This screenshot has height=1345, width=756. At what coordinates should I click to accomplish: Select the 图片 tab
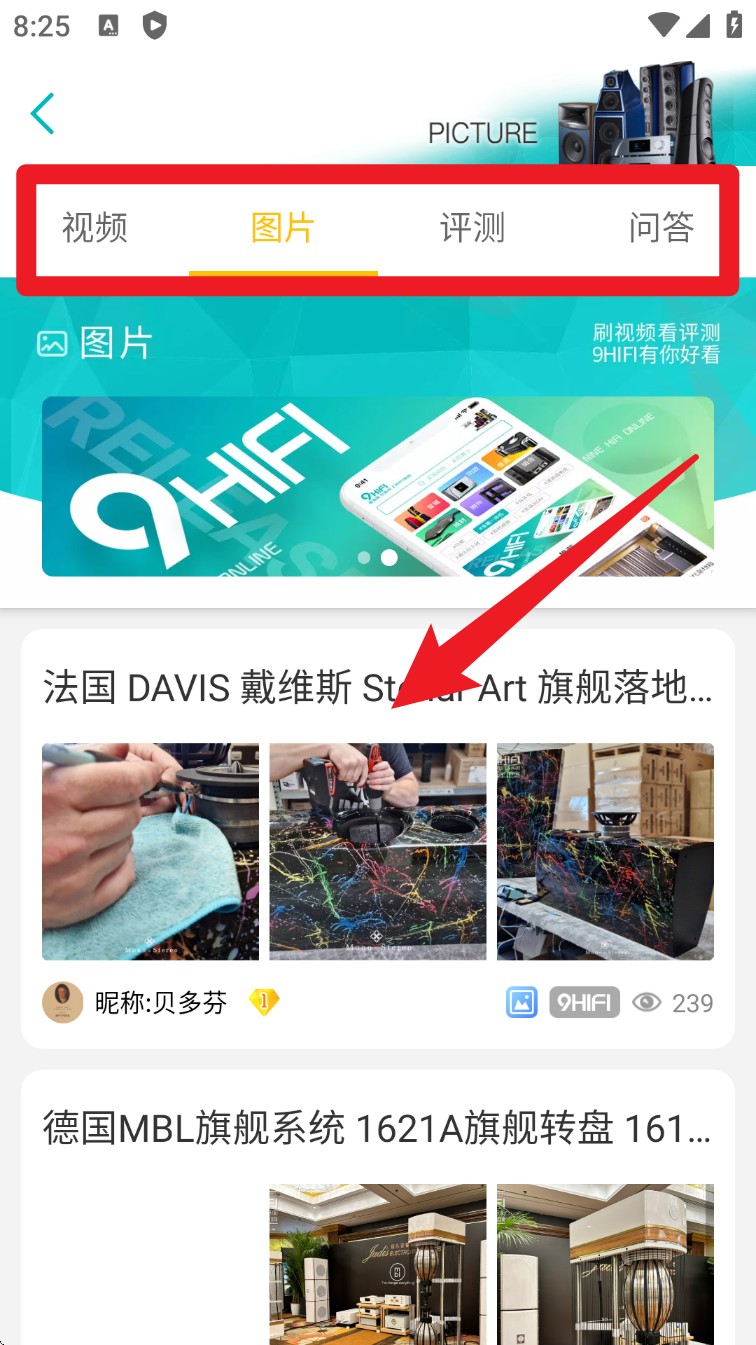point(283,228)
